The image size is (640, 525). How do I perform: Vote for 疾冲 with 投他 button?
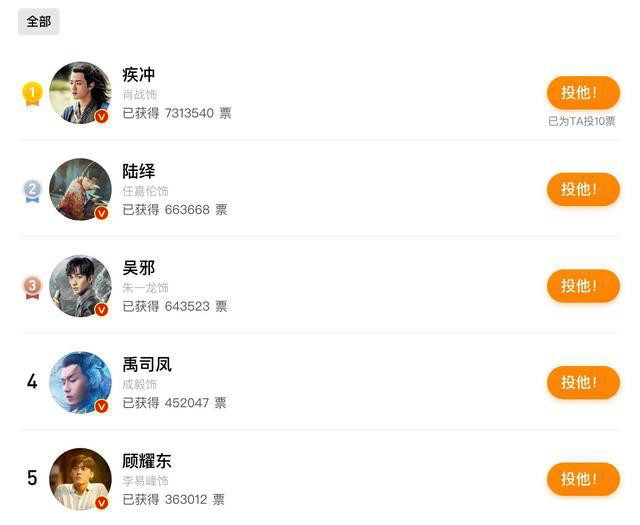pyautogui.click(x=583, y=93)
